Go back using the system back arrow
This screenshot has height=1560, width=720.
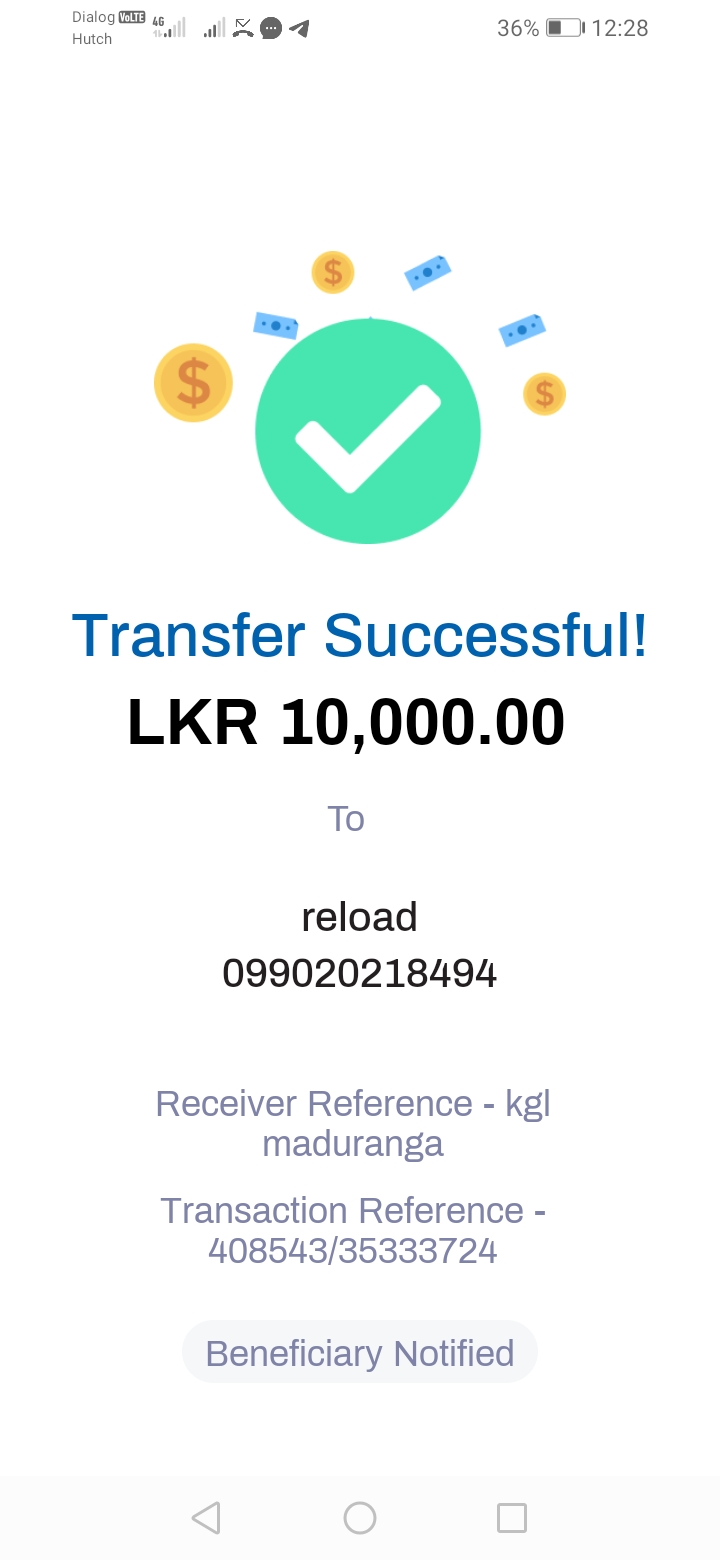click(x=206, y=1518)
